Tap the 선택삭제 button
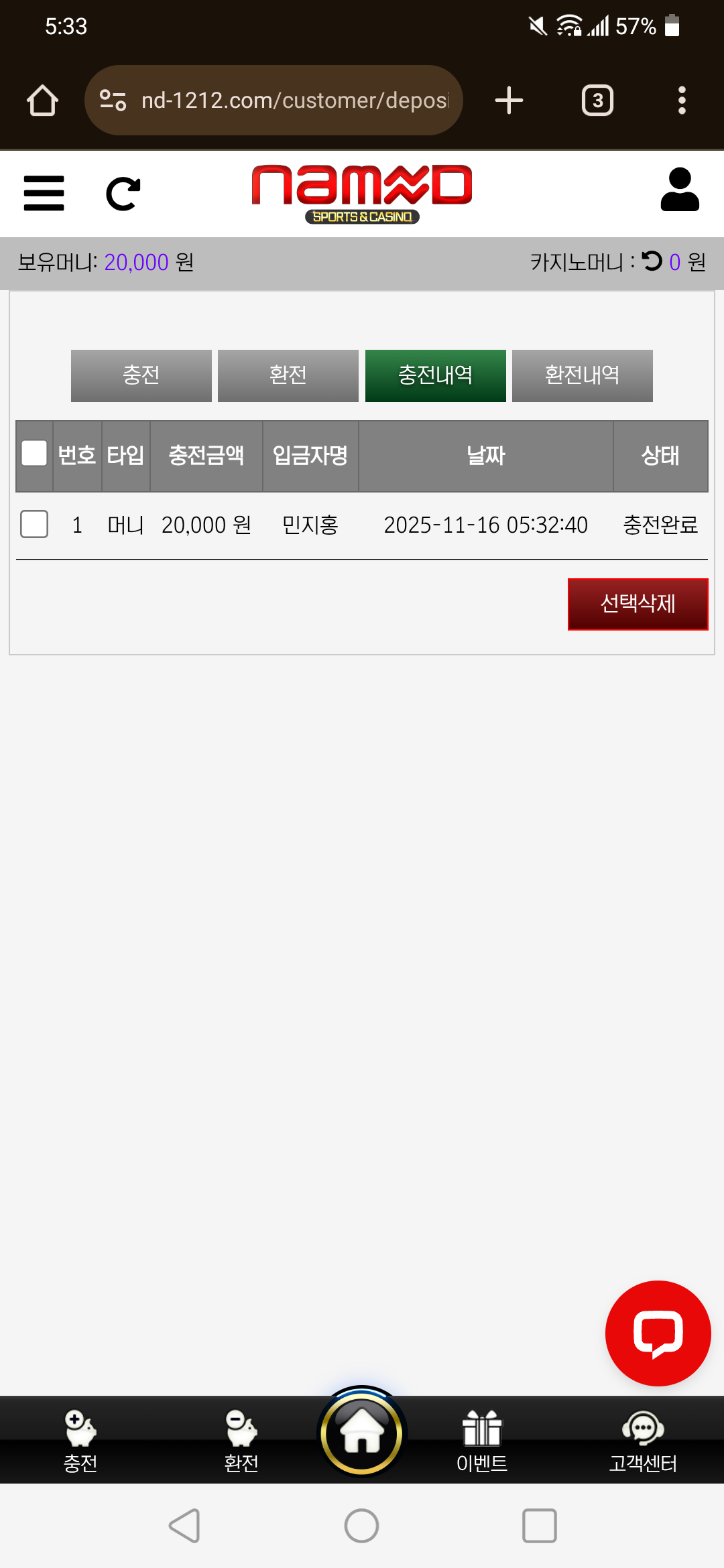This screenshot has width=724, height=1568. (x=638, y=604)
